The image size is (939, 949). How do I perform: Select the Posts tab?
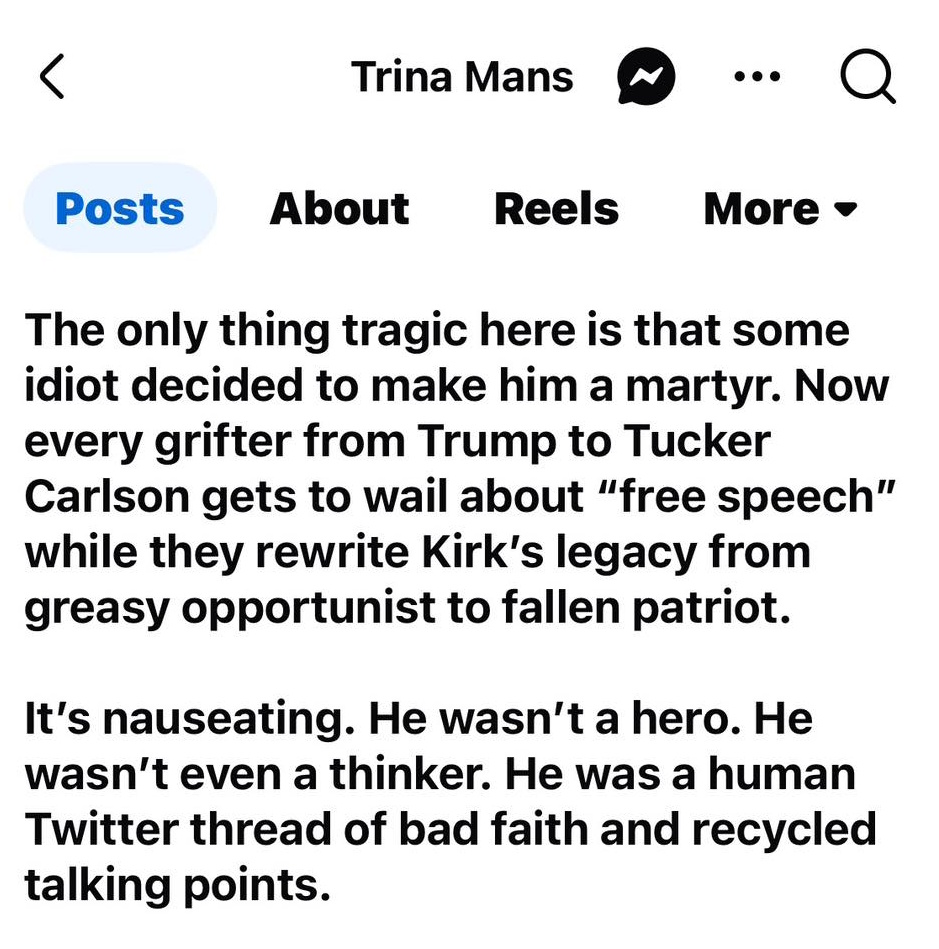tap(120, 209)
